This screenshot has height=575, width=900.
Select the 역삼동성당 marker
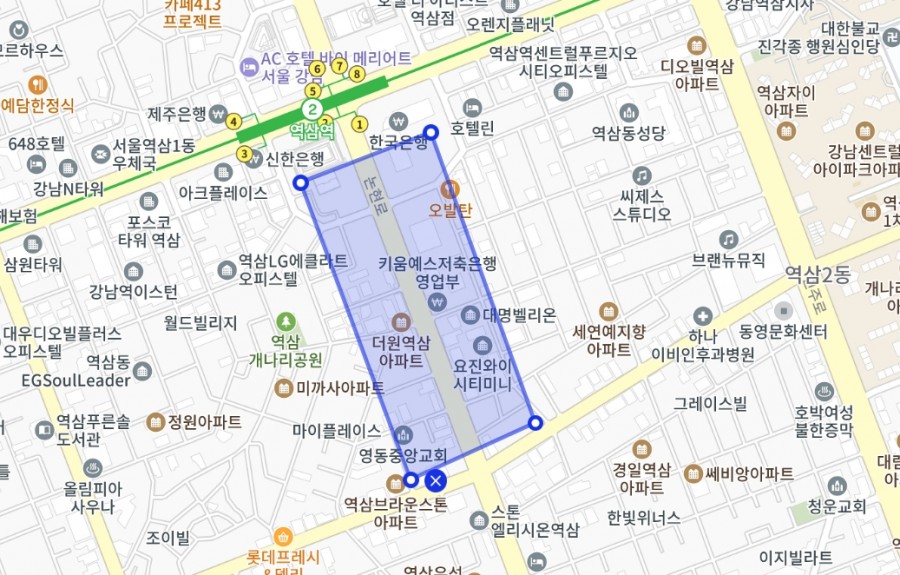click(628, 112)
